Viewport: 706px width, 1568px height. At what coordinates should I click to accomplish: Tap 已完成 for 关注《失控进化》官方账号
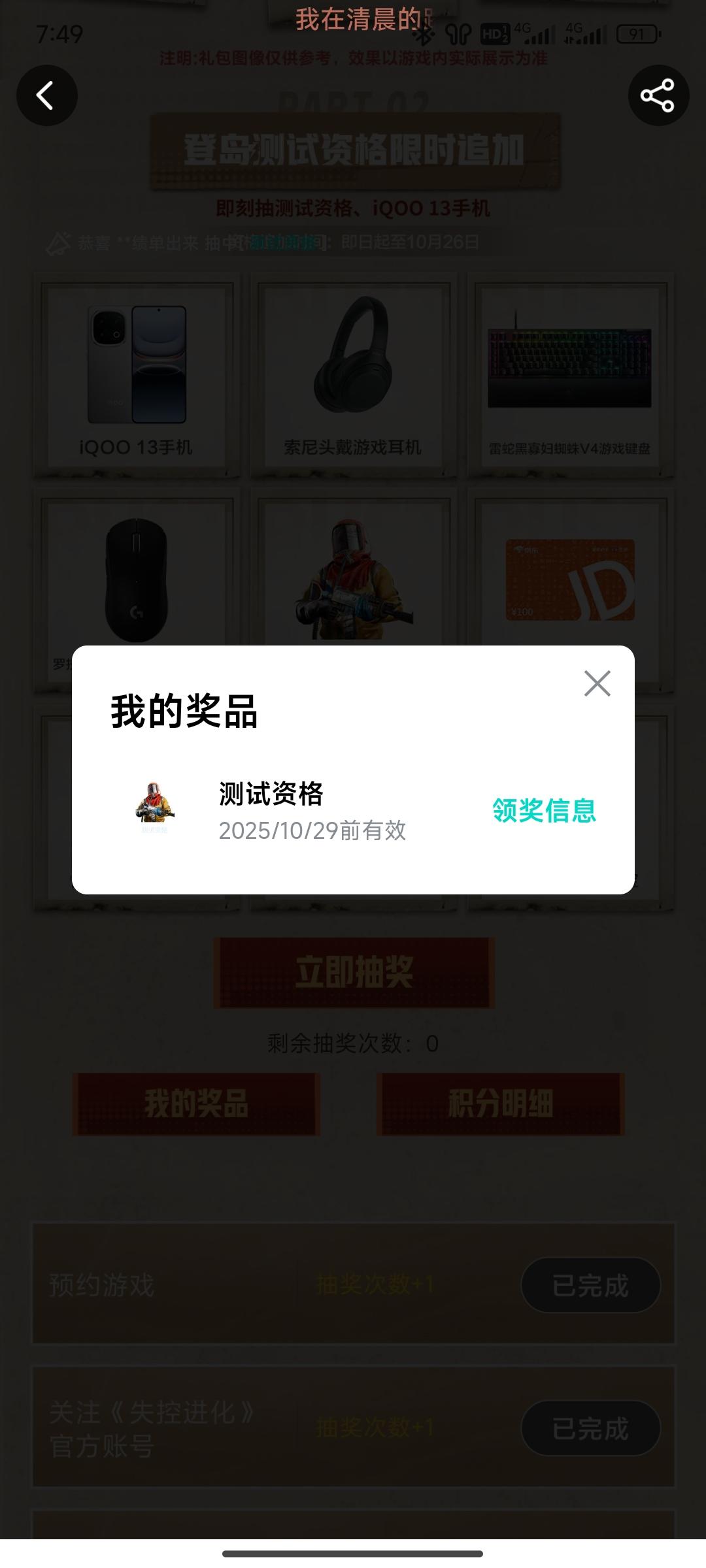(x=590, y=1428)
